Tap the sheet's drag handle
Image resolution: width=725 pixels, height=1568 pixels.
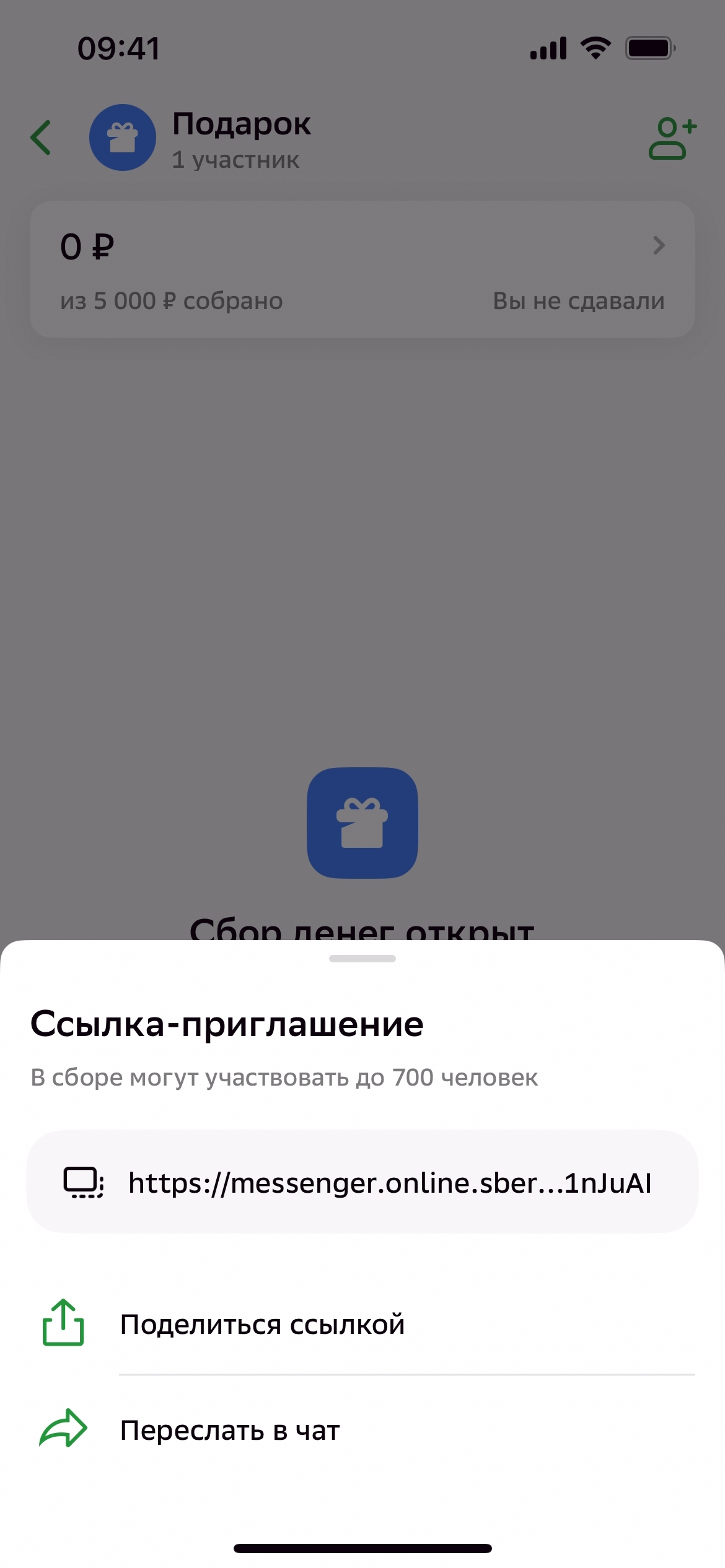pyautogui.click(x=362, y=959)
